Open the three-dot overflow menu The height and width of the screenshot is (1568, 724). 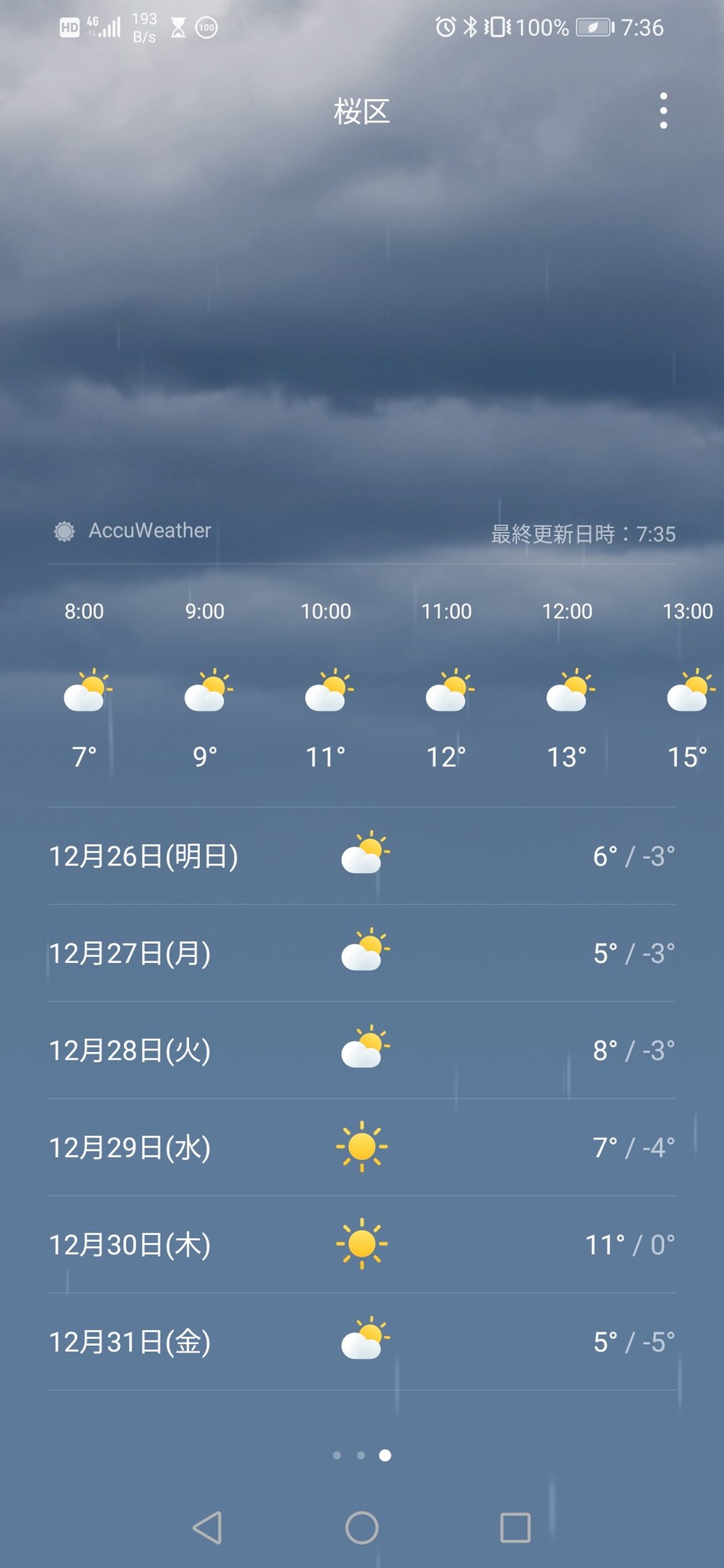(x=663, y=111)
